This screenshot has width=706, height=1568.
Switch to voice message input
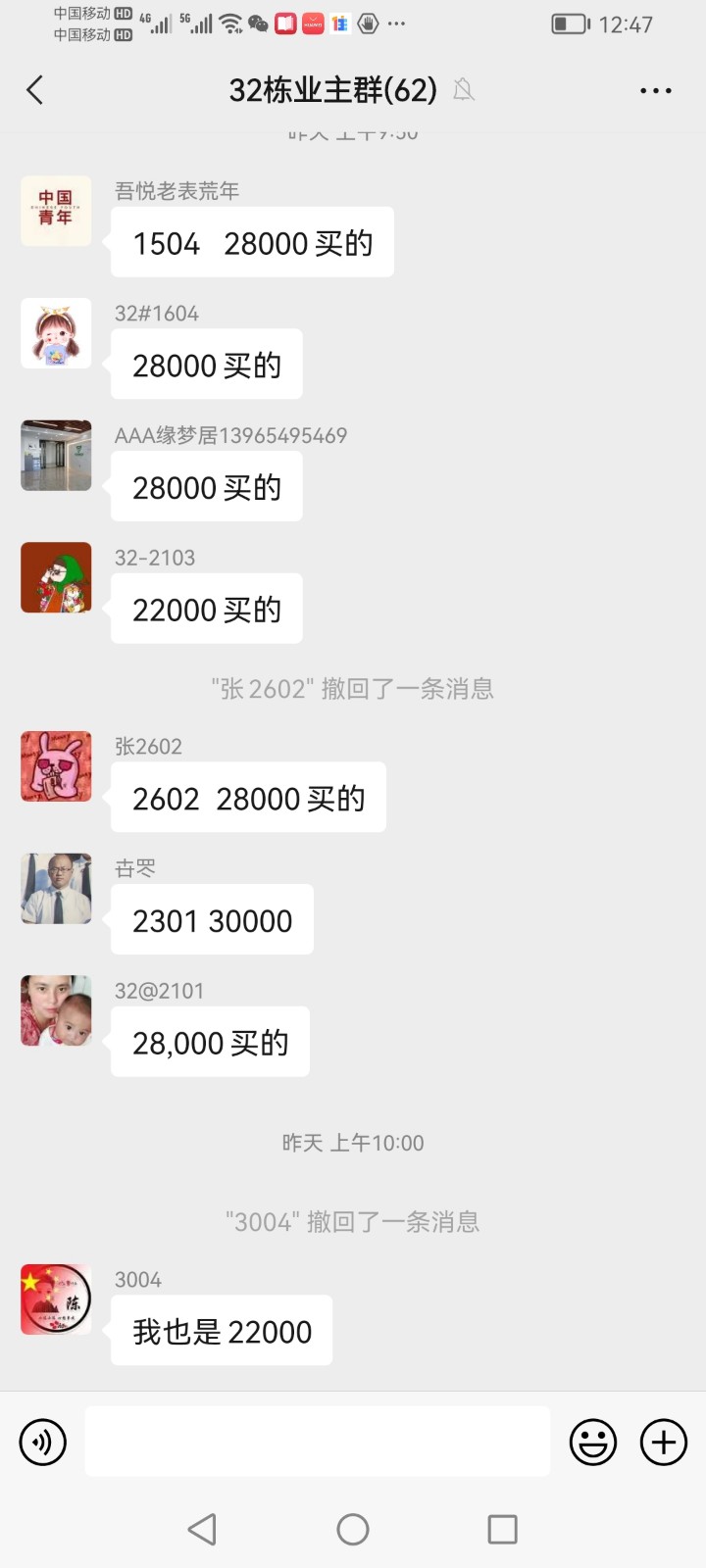[x=43, y=1442]
